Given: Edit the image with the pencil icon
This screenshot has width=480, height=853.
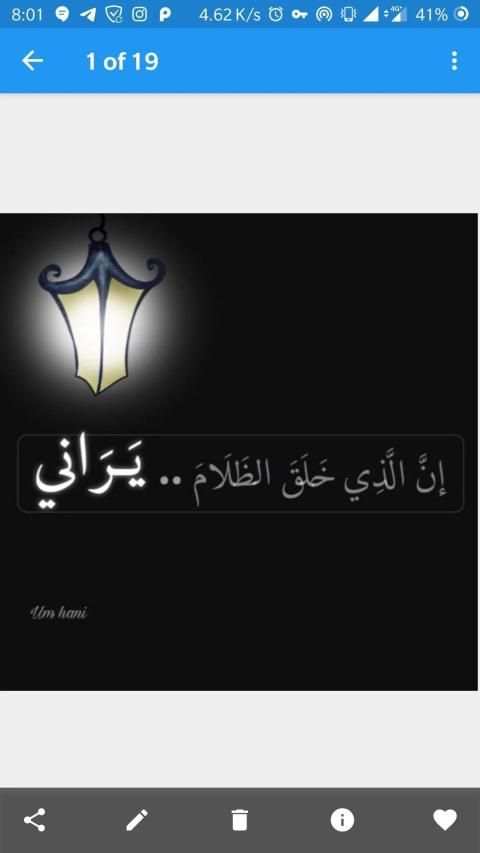Looking at the screenshot, I should click(137, 820).
